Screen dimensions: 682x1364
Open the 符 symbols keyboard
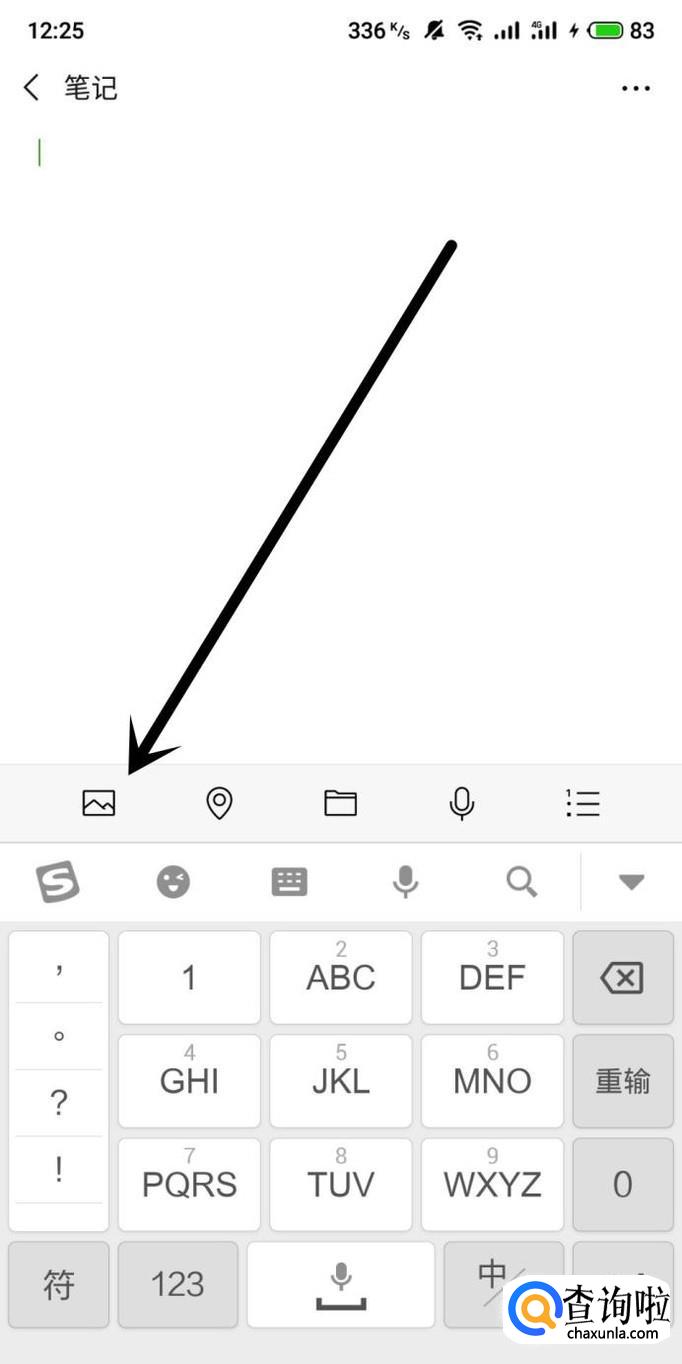(58, 1285)
